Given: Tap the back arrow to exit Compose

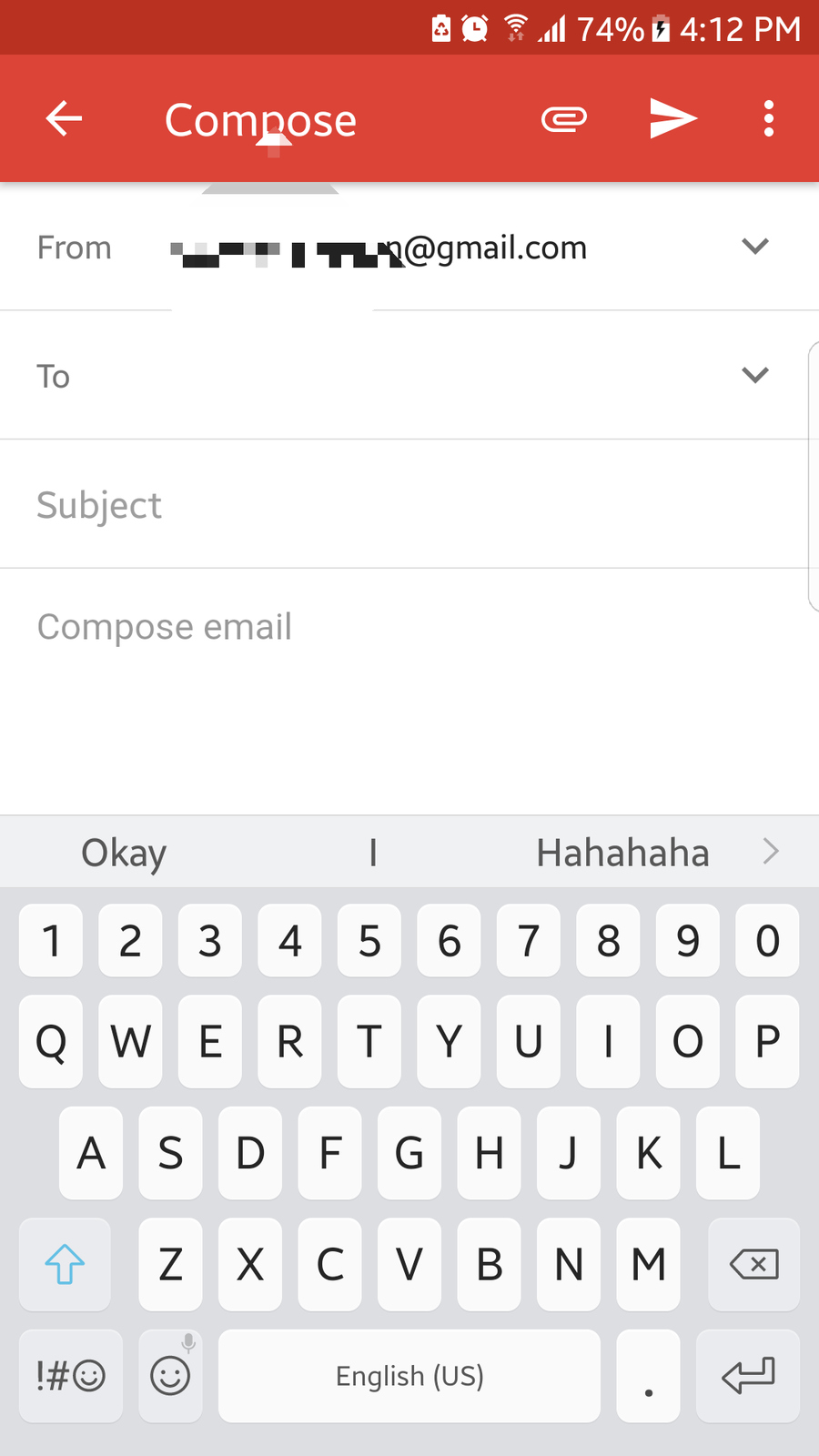Looking at the screenshot, I should [x=62, y=118].
